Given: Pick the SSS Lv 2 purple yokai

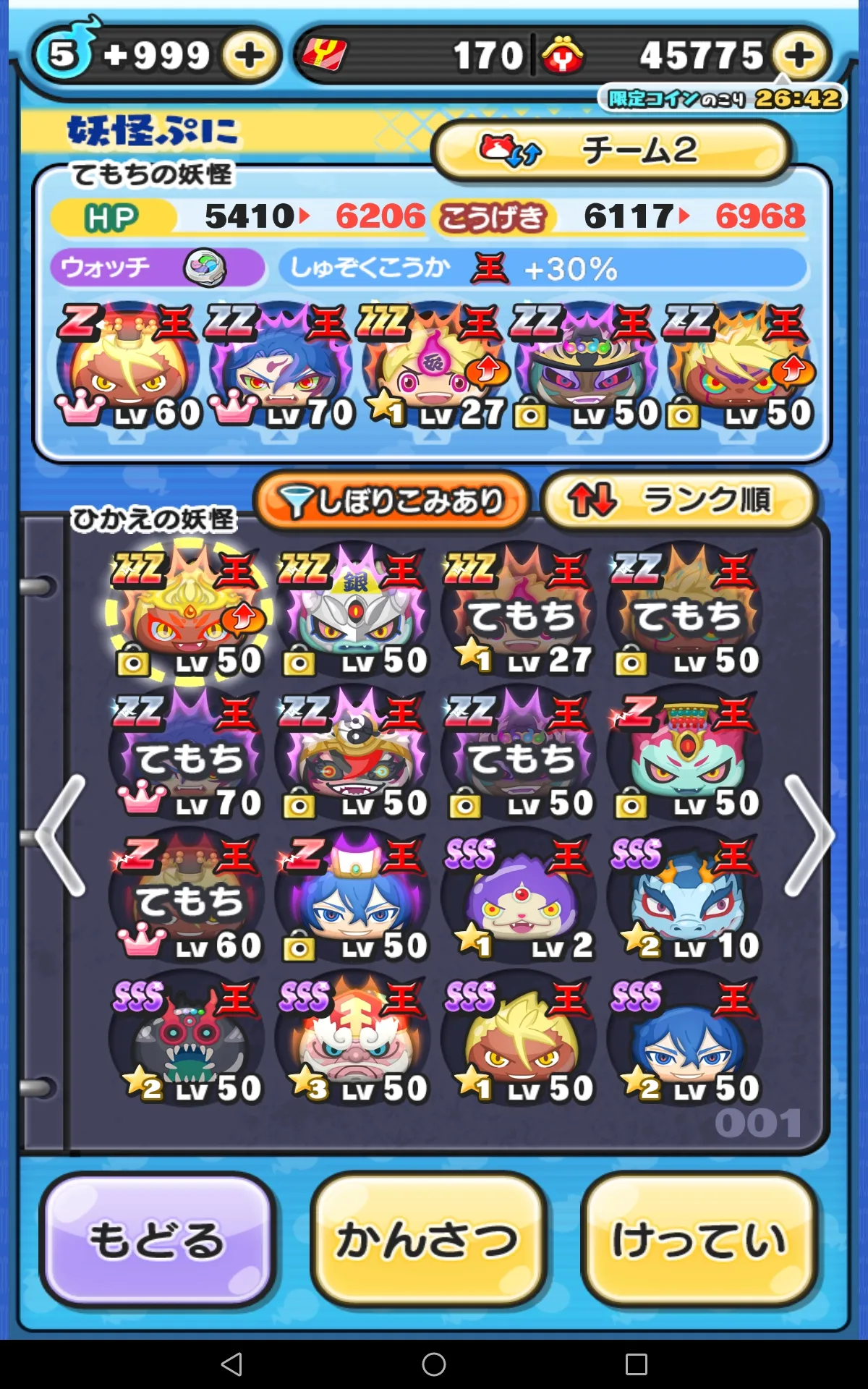Looking at the screenshot, I should [521, 897].
